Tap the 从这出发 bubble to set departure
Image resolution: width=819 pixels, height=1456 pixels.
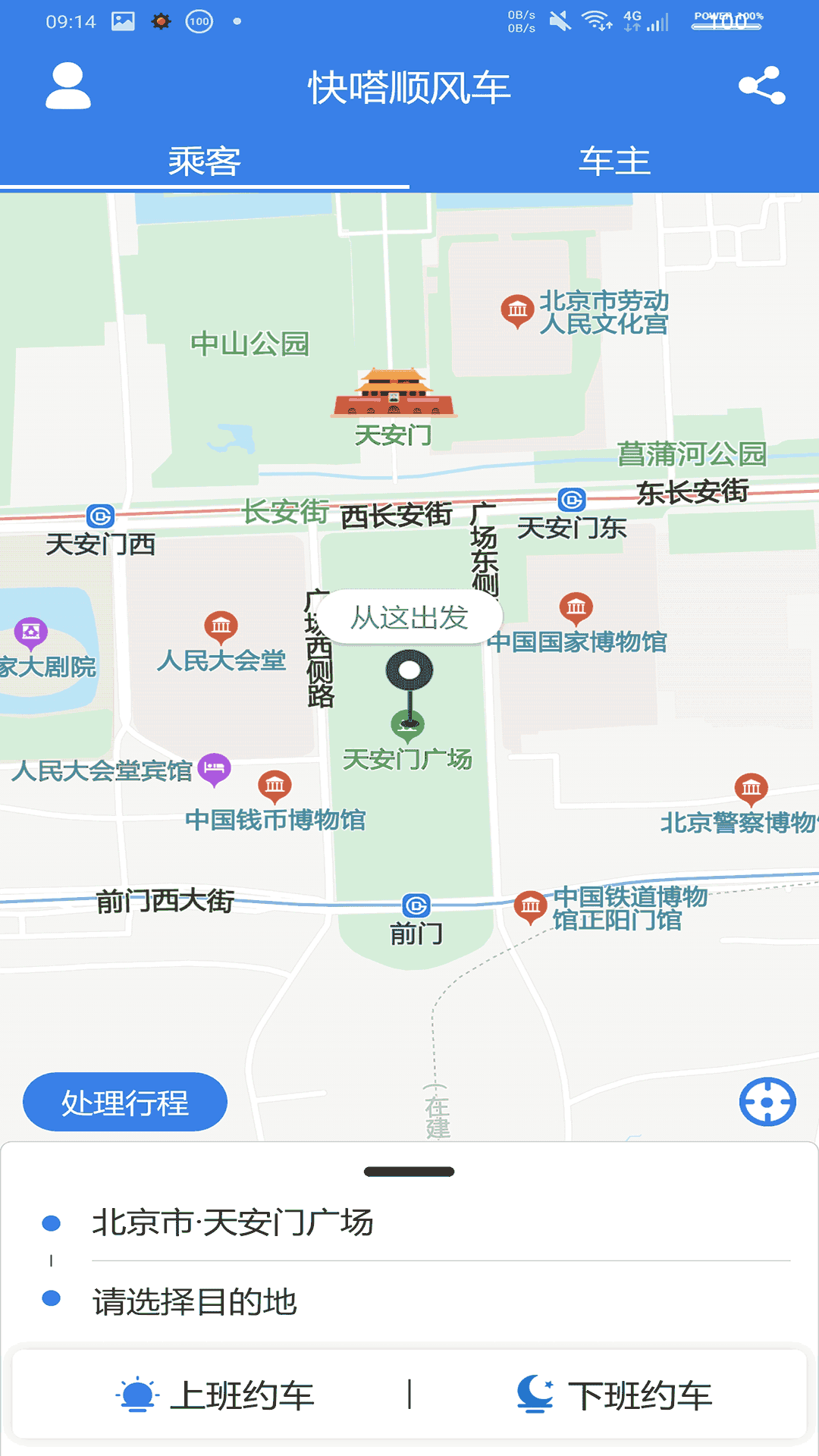[409, 617]
